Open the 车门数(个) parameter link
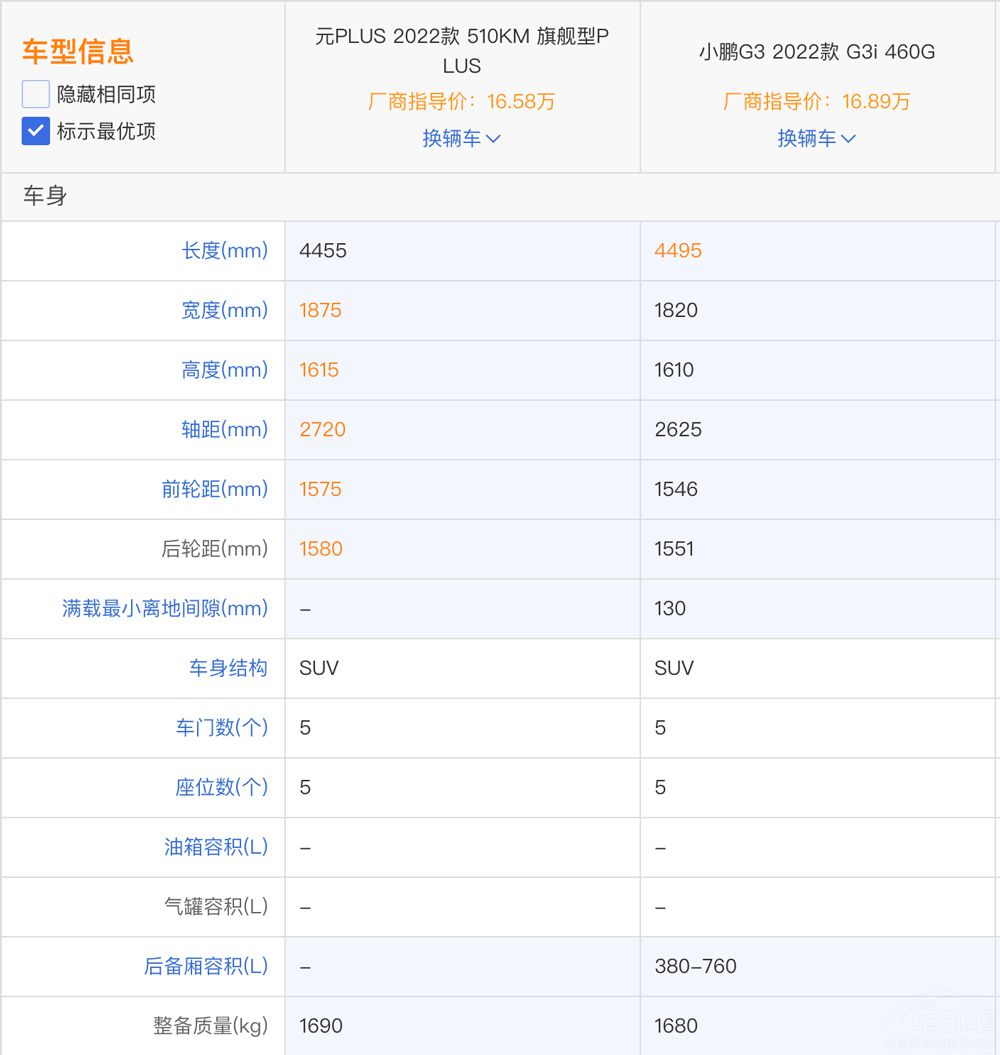Viewport: 1000px width, 1055px height. [x=221, y=728]
